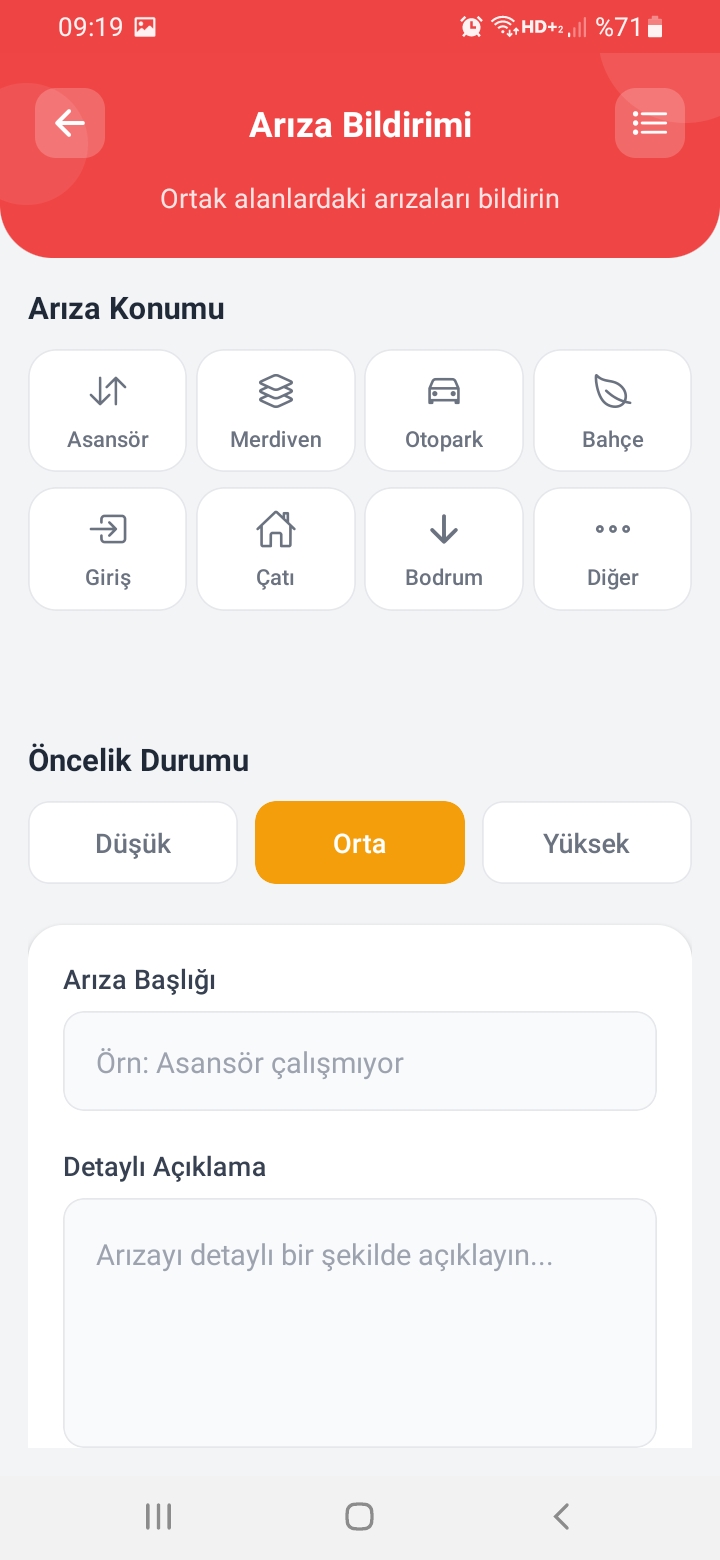Click the Arıza Bildirimi title
The width and height of the screenshot is (720, 1560).
tap(359, 124)
